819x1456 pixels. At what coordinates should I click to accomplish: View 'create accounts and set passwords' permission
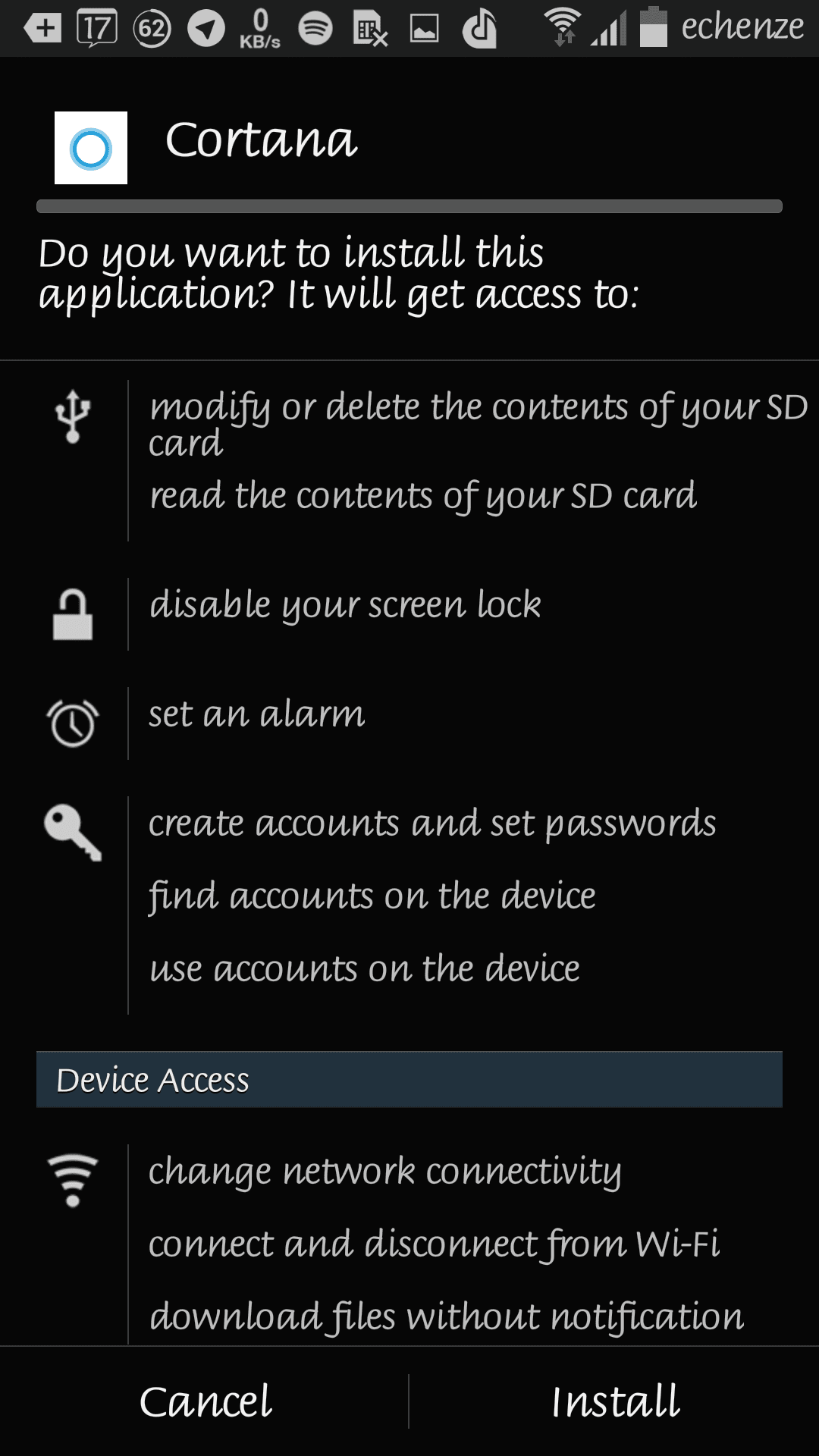click(432, 824)
